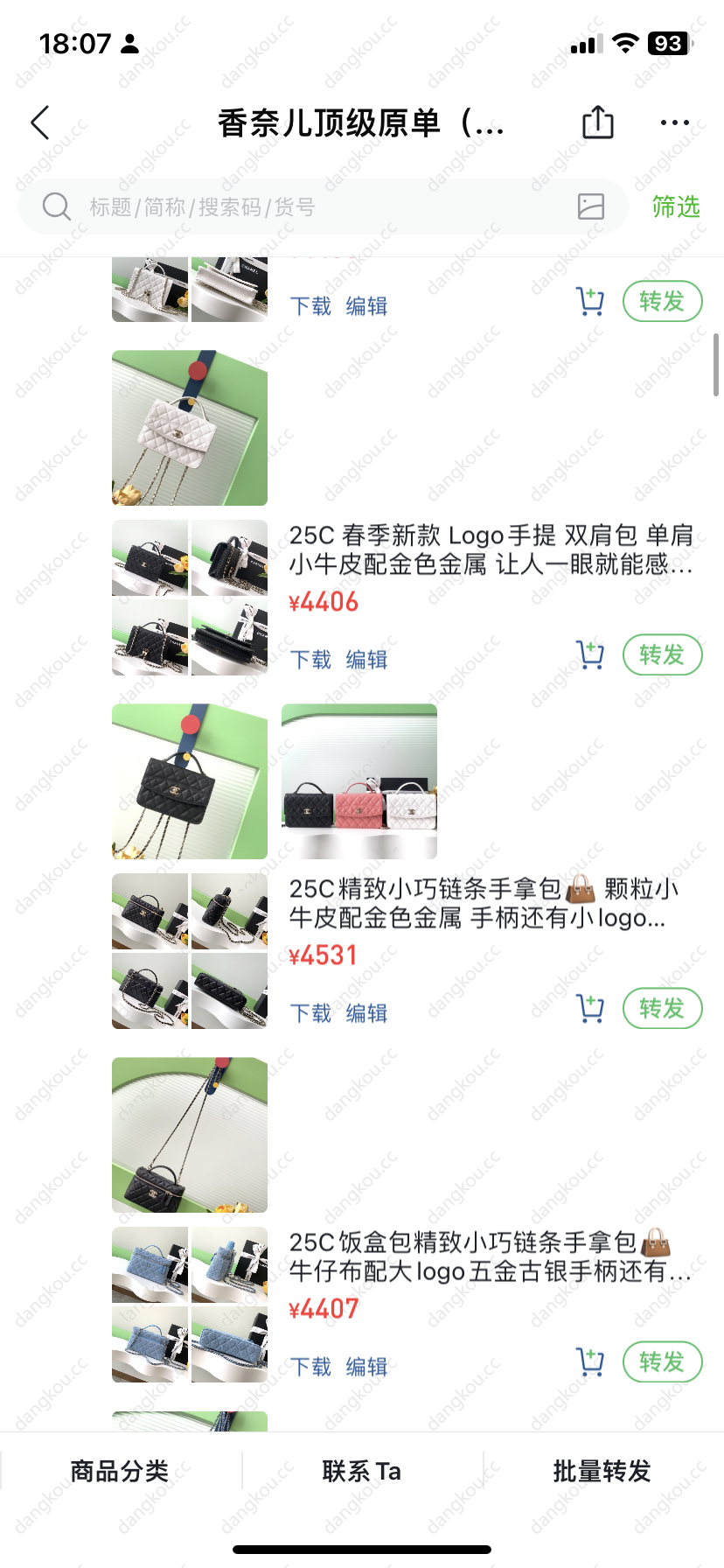Forward the ¥4531 链条手拿包 item
Viewport: 724px width, 1568px height.
point(662,1008)
